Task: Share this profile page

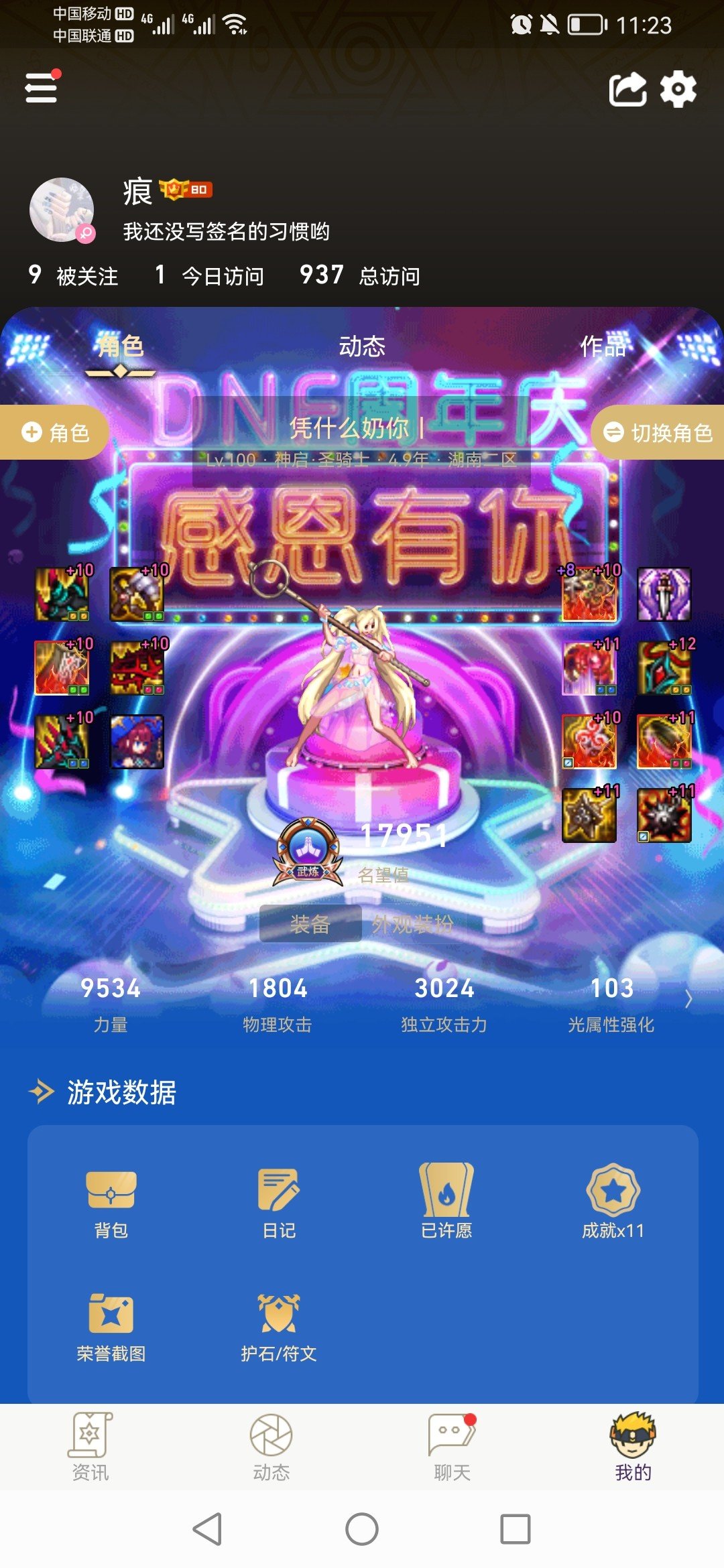Action: point(627,89)
